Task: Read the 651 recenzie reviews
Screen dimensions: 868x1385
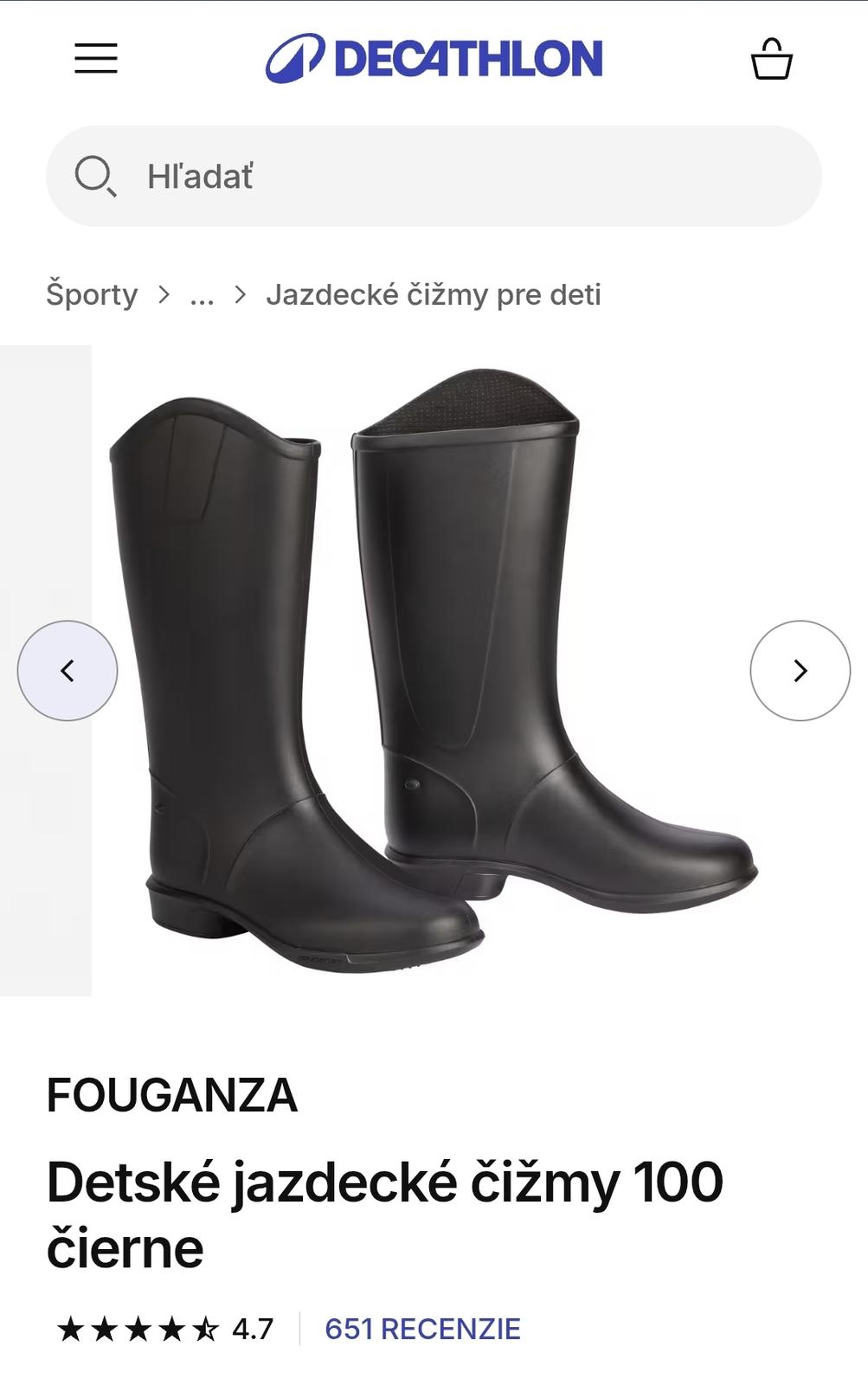Action: 422,1329
